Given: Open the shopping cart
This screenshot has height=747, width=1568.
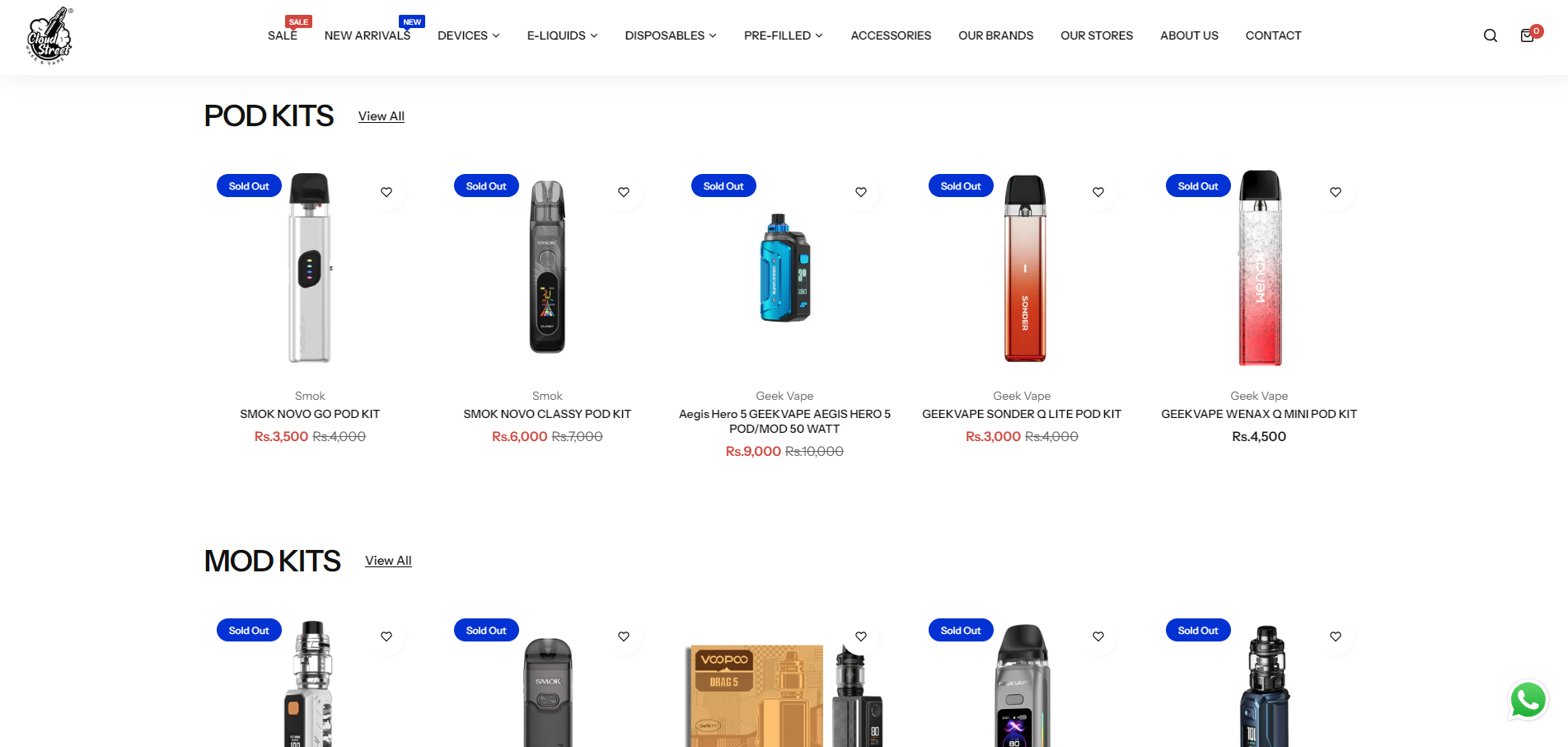Looking at the screenshot, I should tap(1527, 35).
